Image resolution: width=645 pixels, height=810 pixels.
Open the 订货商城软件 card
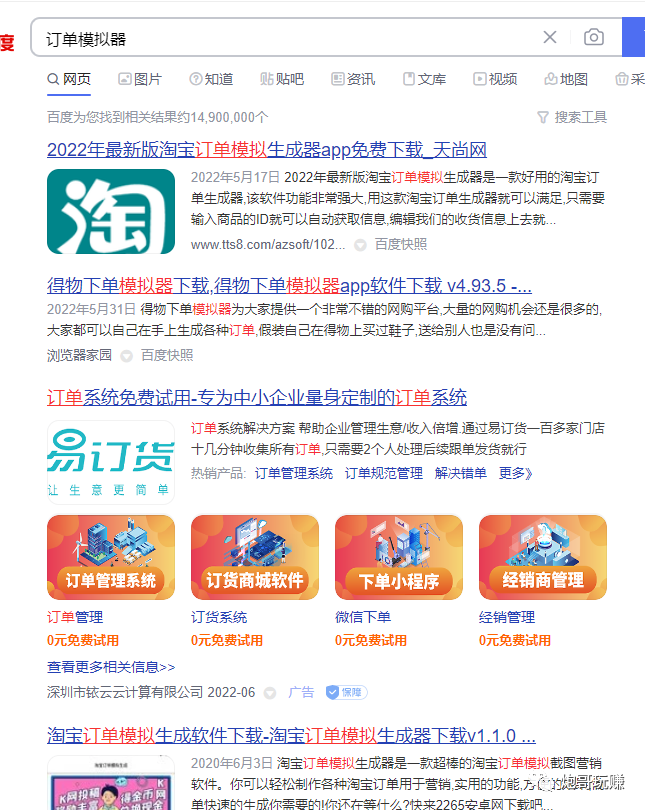pyautogui.click(x=255, y=558)
